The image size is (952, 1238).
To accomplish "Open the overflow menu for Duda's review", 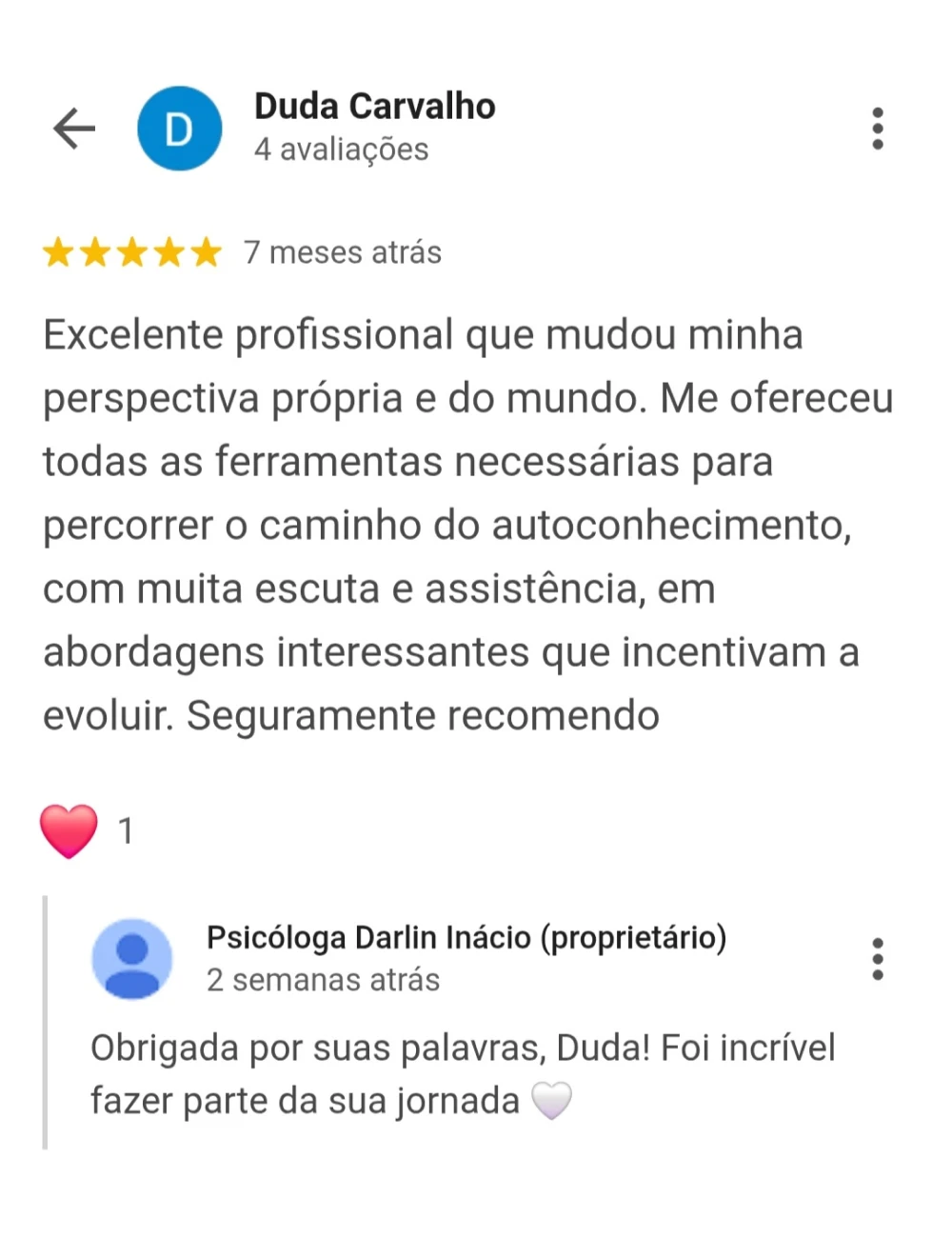I will coord(877,129).
